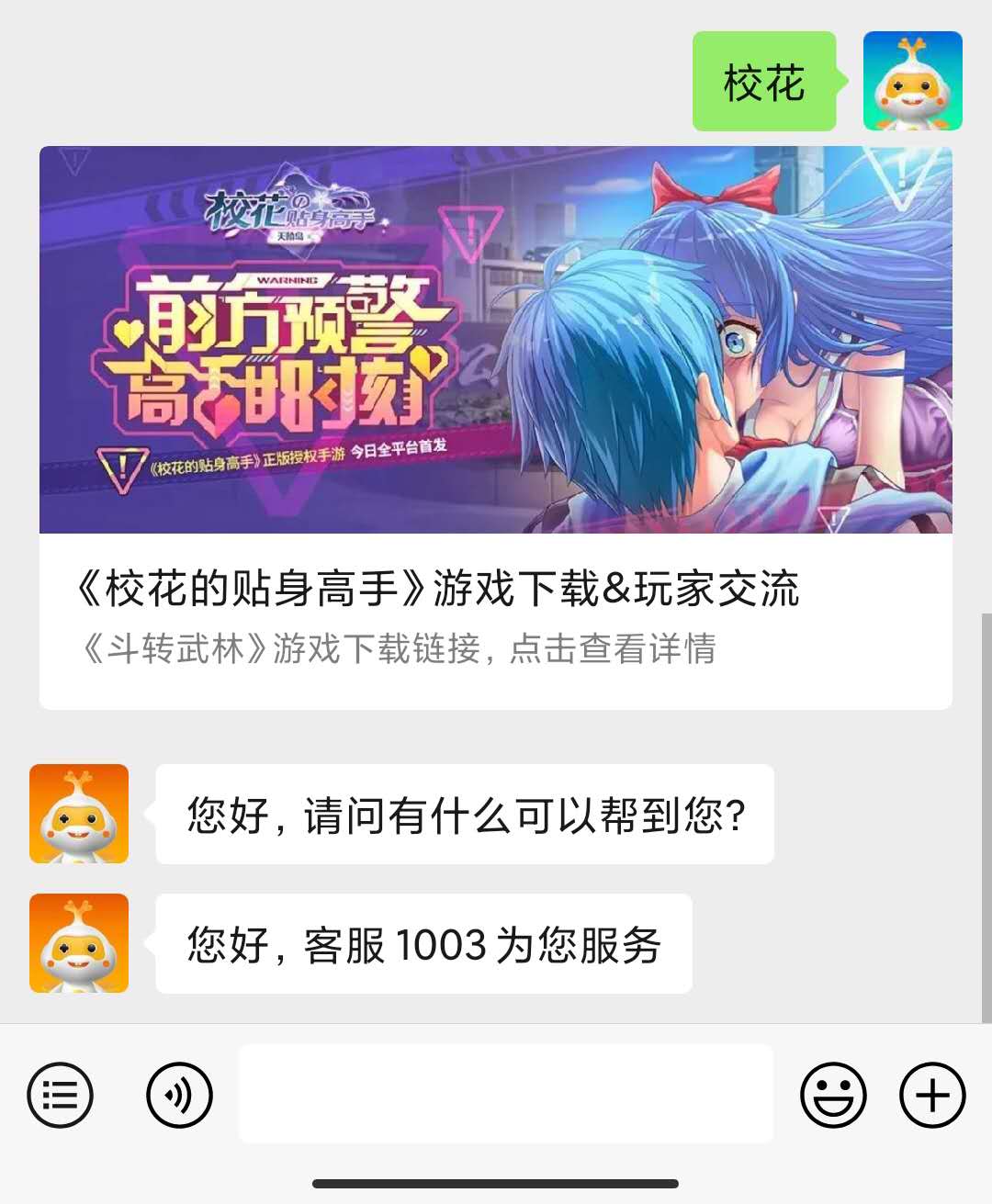
Task: Select the 客服 1003 为您服务 message bubble
Action: (x=423, y=944)
